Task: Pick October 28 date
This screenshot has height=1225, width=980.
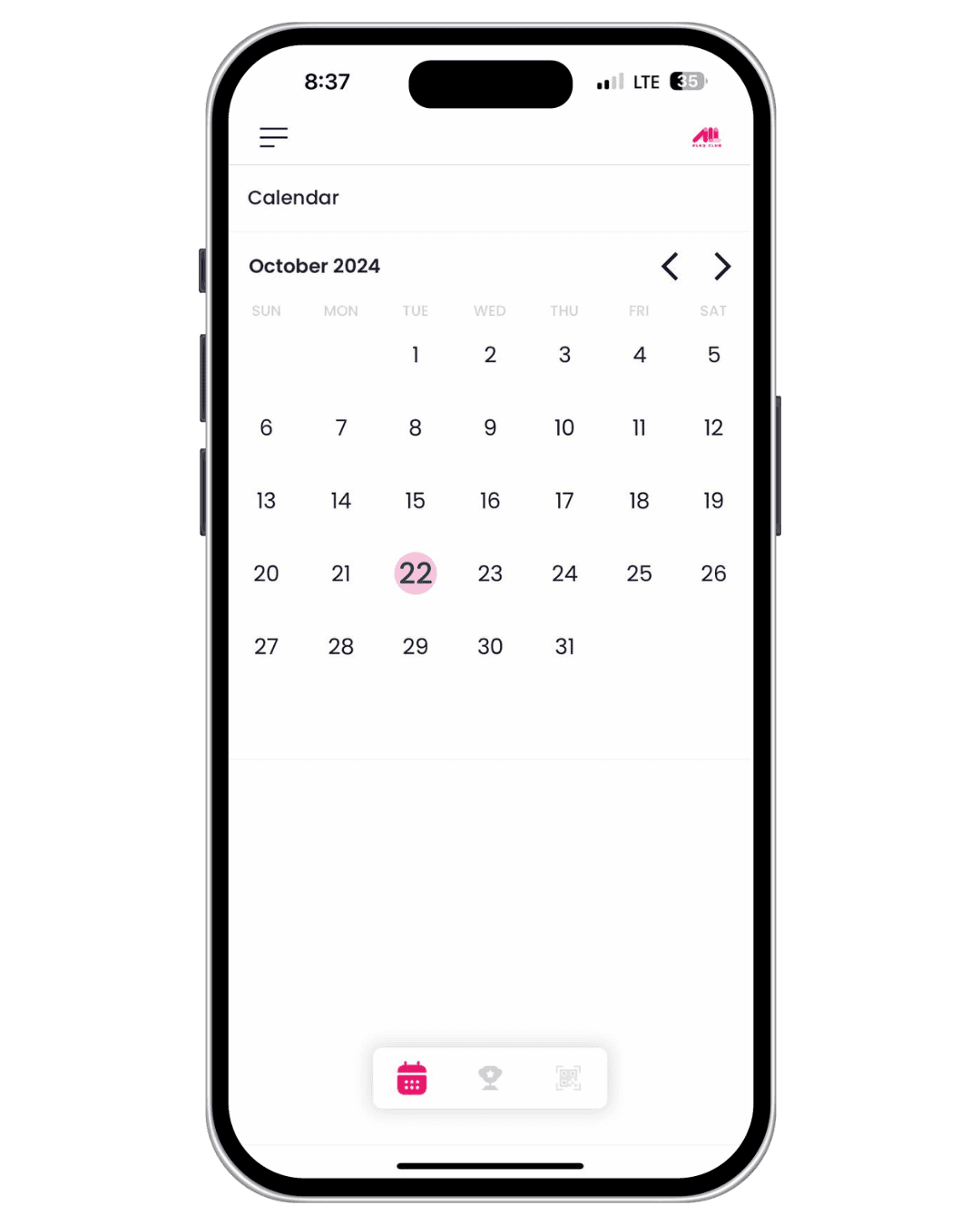Action: [x=341, y=646]
